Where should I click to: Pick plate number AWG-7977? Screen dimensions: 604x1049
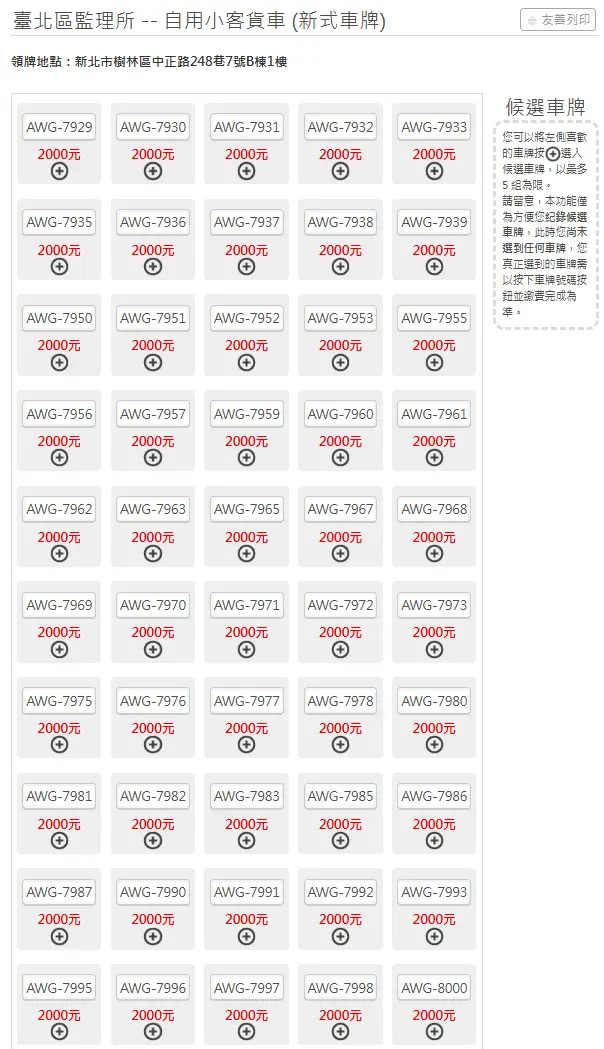(246, 701)
